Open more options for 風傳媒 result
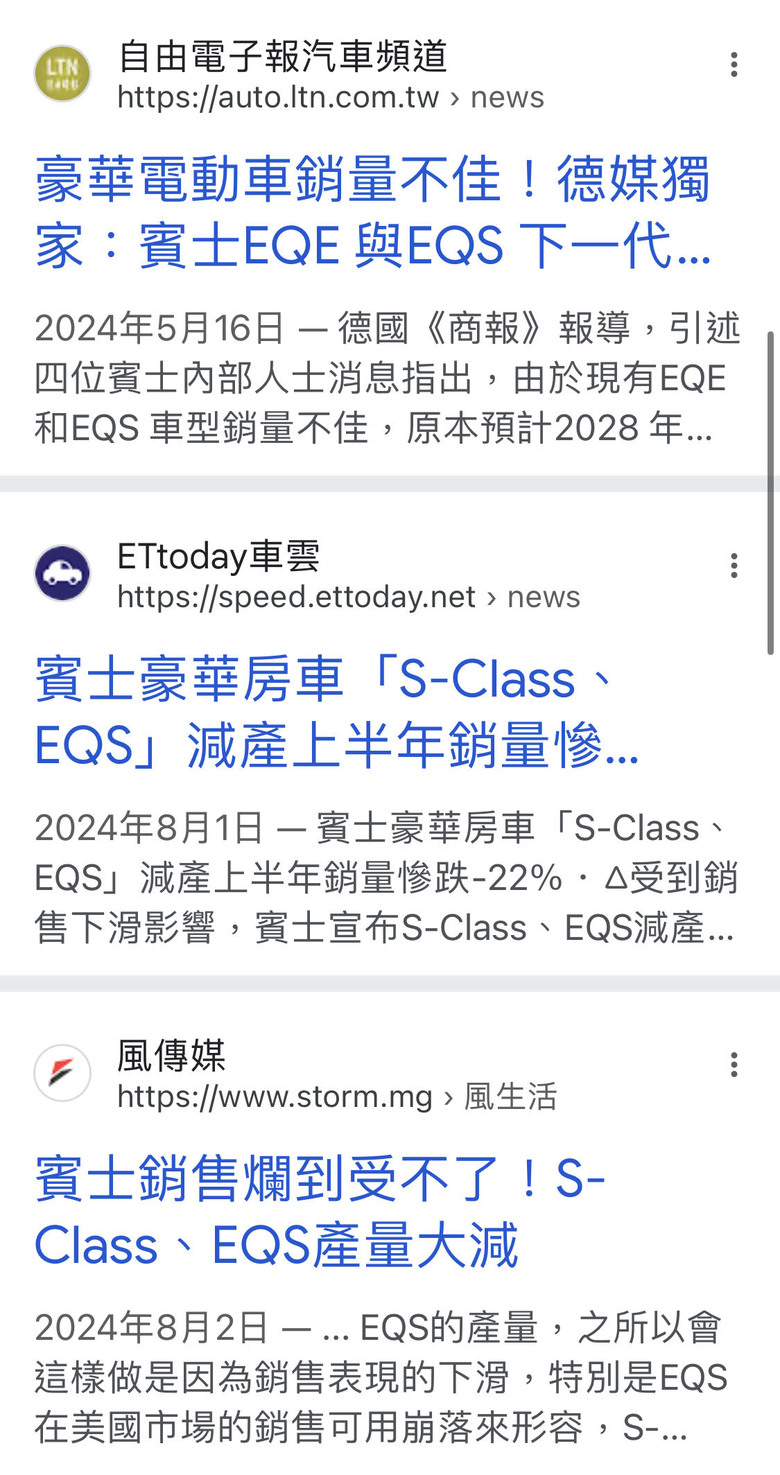Viewport: 780px width, 1475px height. coord(734,1065)
